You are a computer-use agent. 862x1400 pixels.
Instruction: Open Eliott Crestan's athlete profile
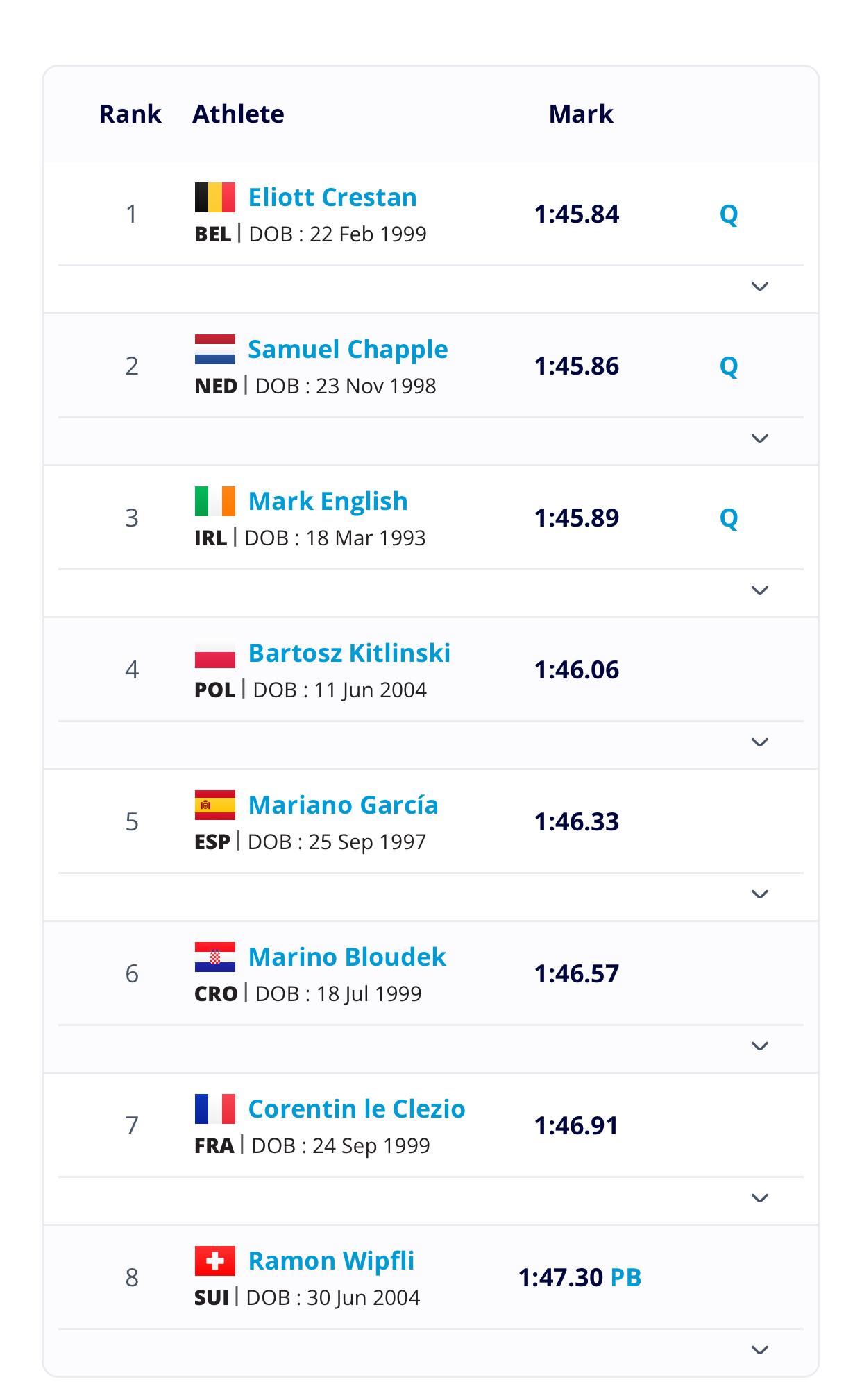332,198
